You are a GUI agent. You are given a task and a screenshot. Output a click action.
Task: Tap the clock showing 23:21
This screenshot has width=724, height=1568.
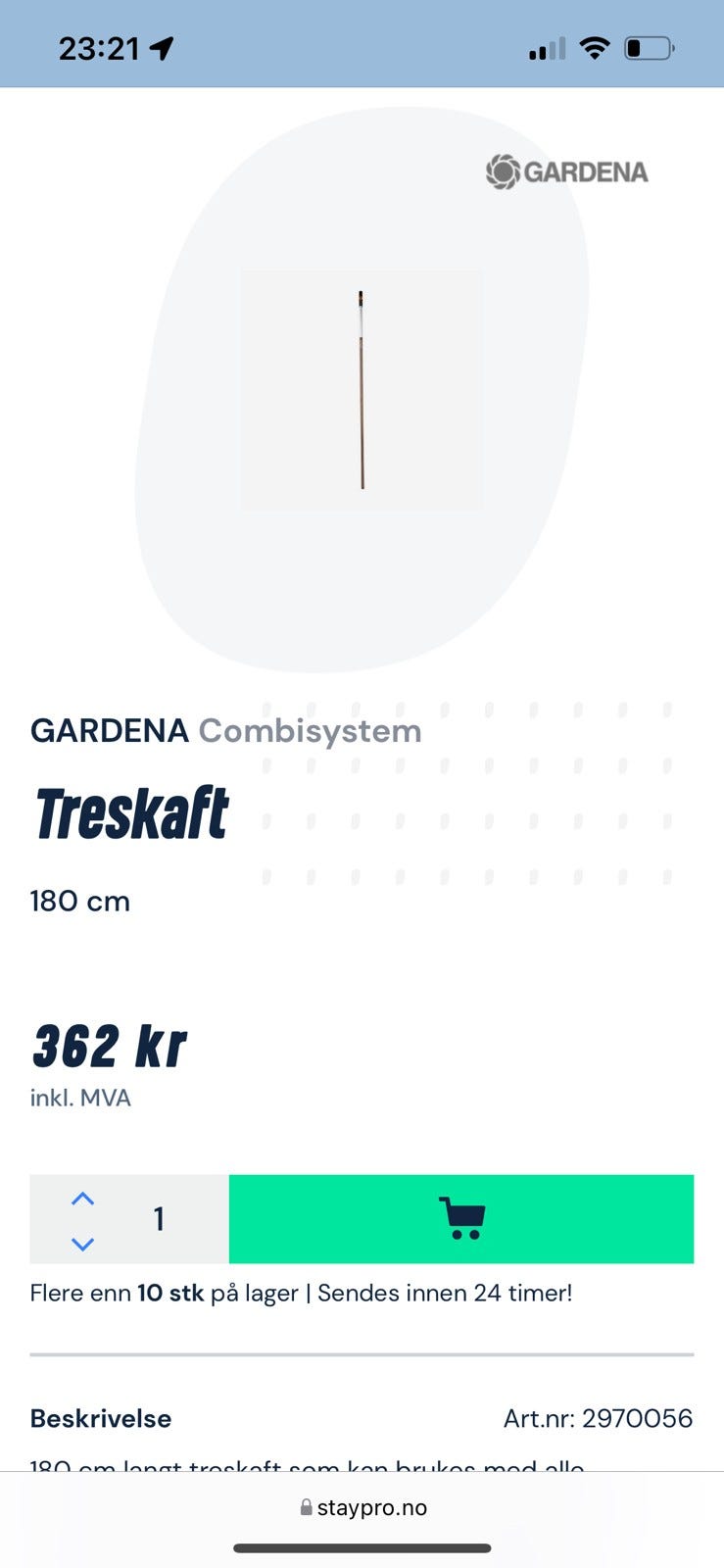coord(98,45)
